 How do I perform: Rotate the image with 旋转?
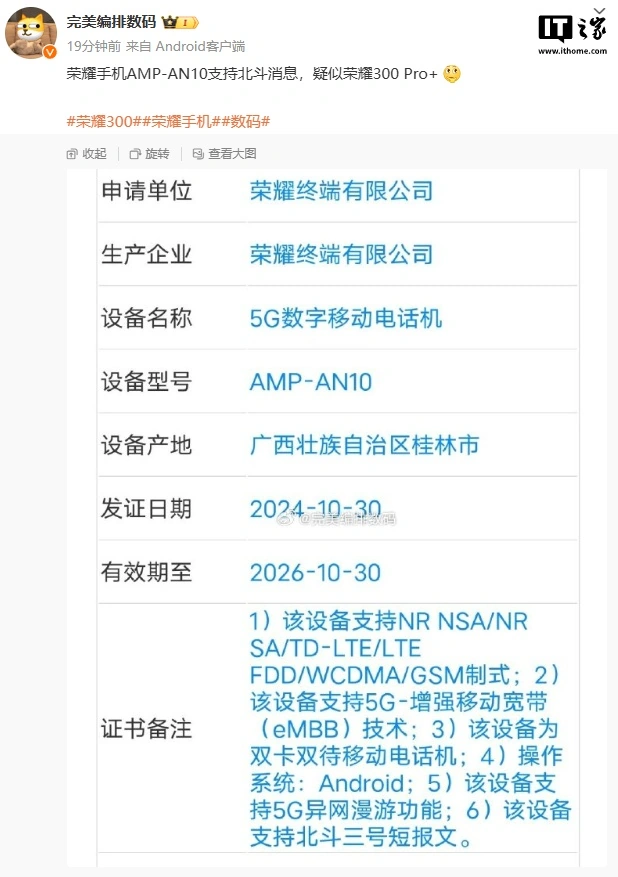pyautogui.click(x=149, y=154)
